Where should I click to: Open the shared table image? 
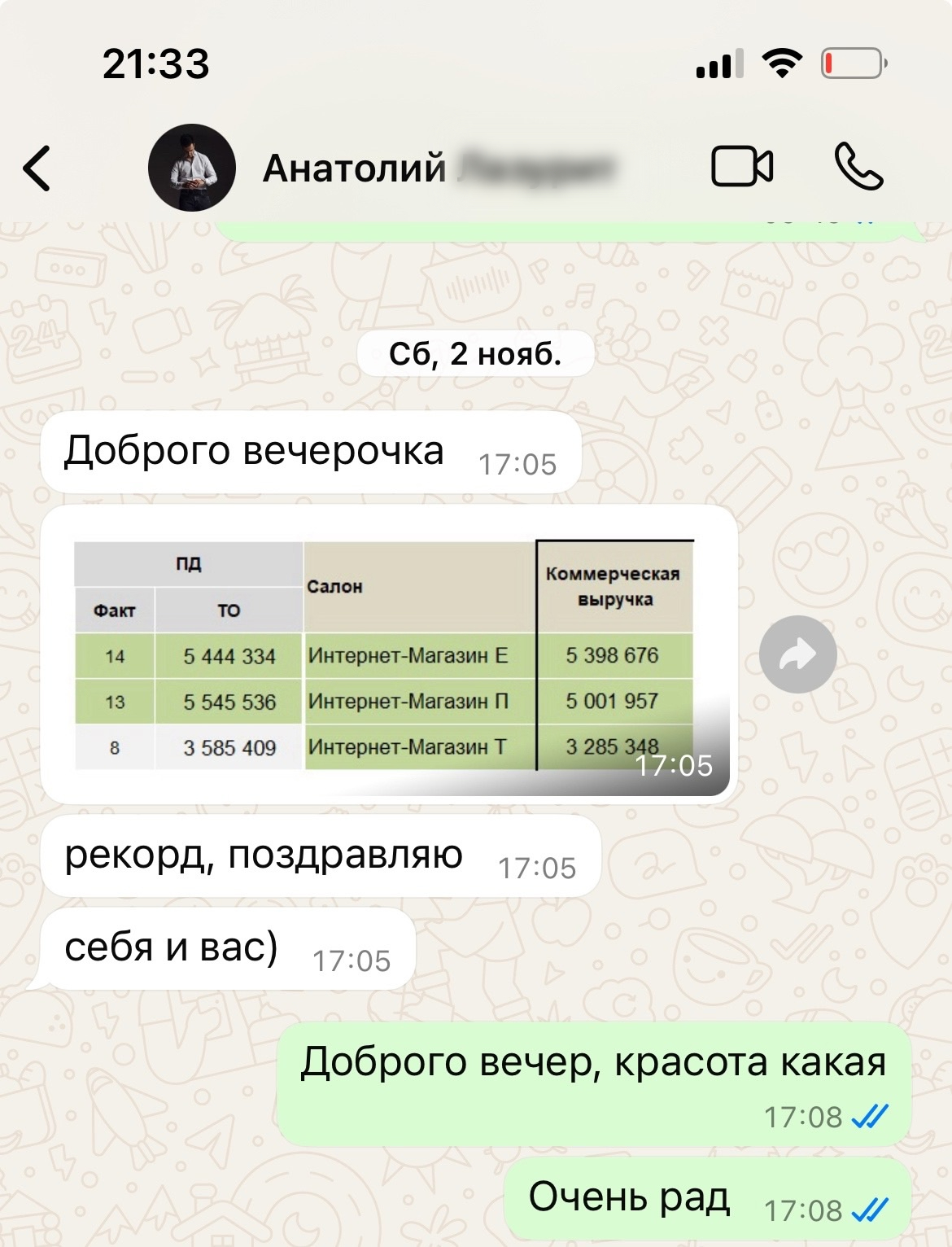point(388,654)
